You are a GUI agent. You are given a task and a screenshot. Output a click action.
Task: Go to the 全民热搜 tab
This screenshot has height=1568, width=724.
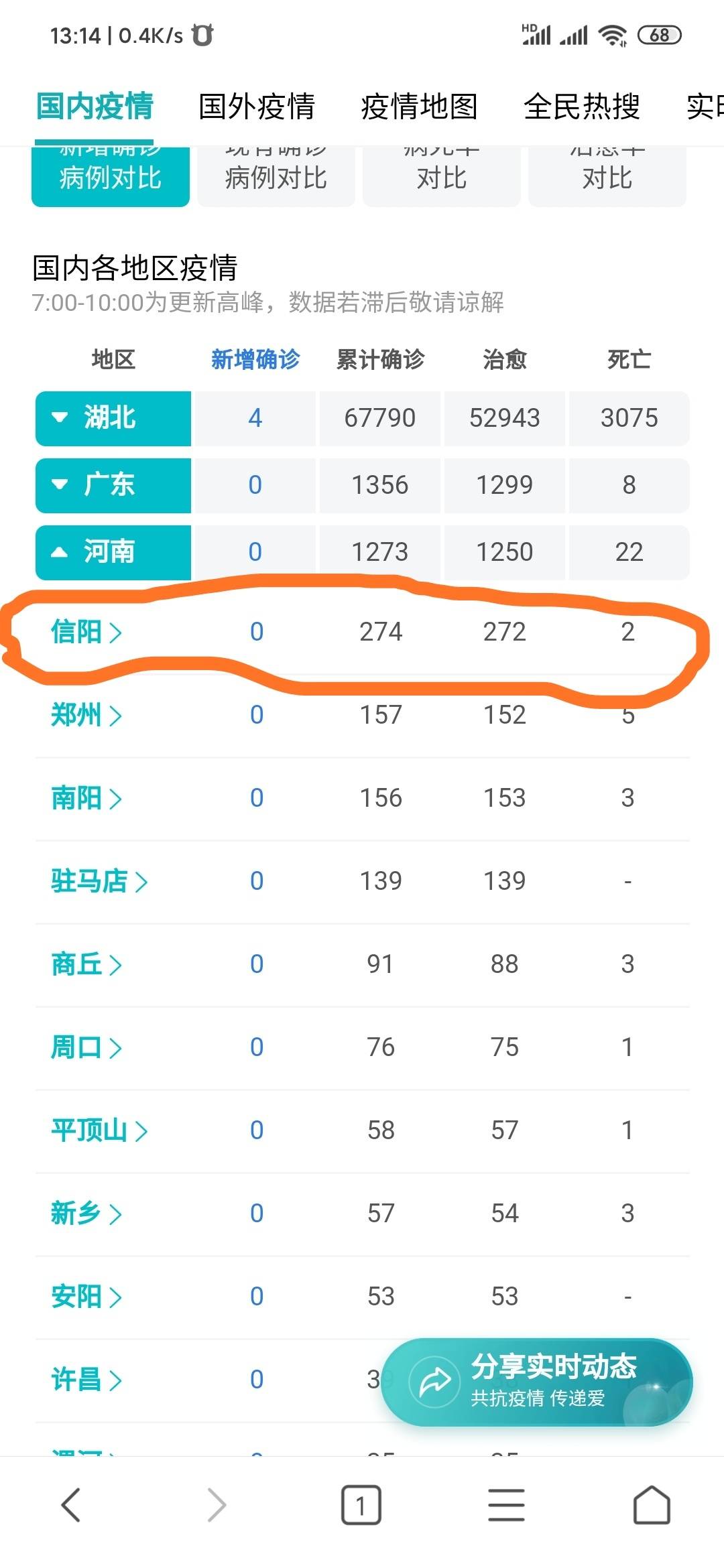point(582,107)
